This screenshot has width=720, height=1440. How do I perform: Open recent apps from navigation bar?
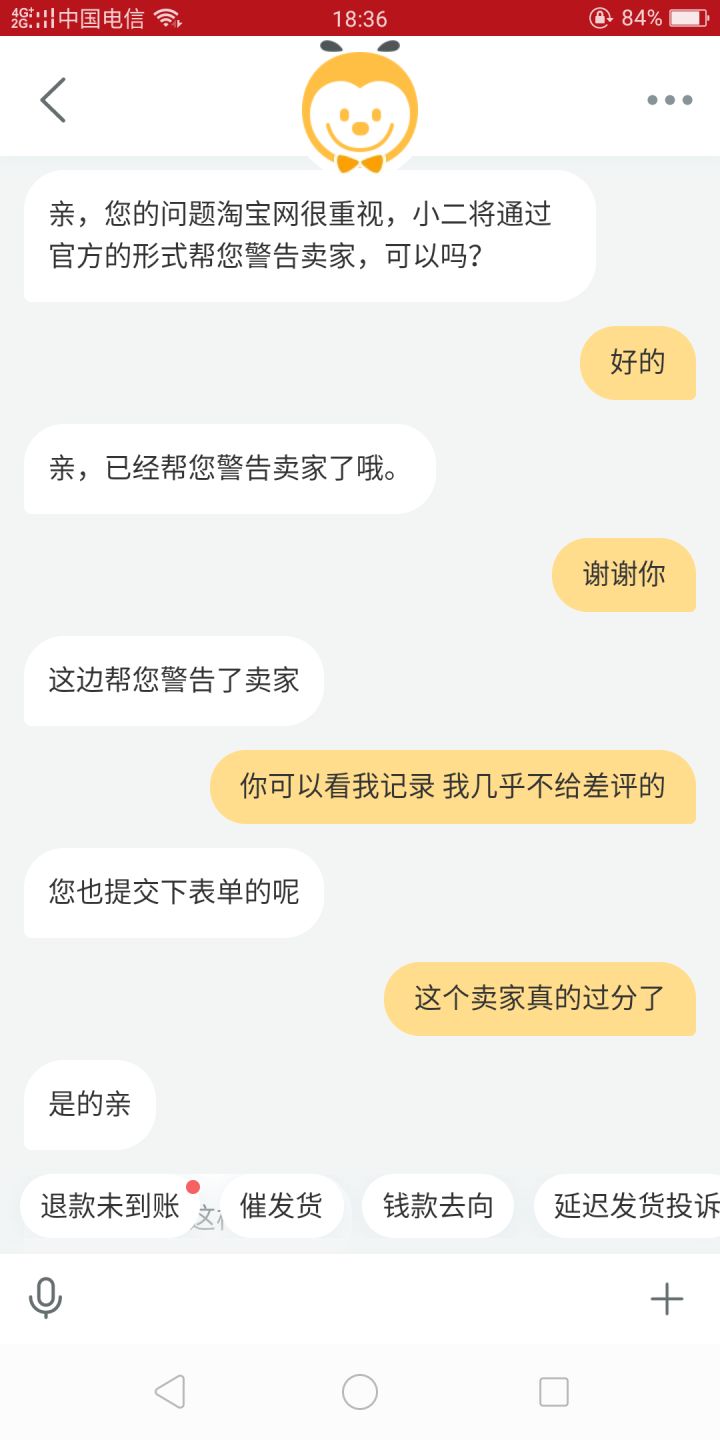pyautogui.click(x=553, y=1392)
